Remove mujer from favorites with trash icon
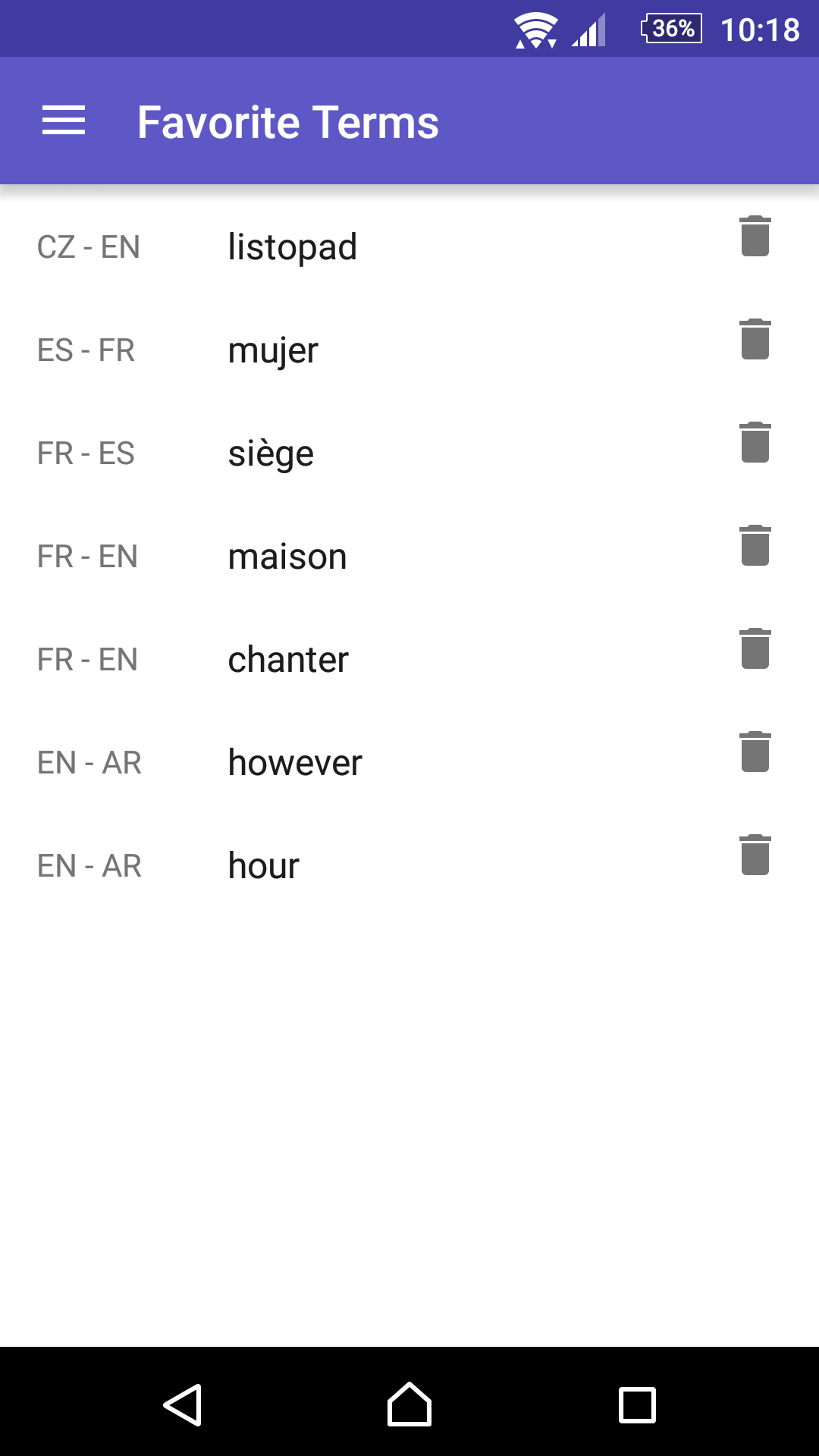 [x=755, y=339]
